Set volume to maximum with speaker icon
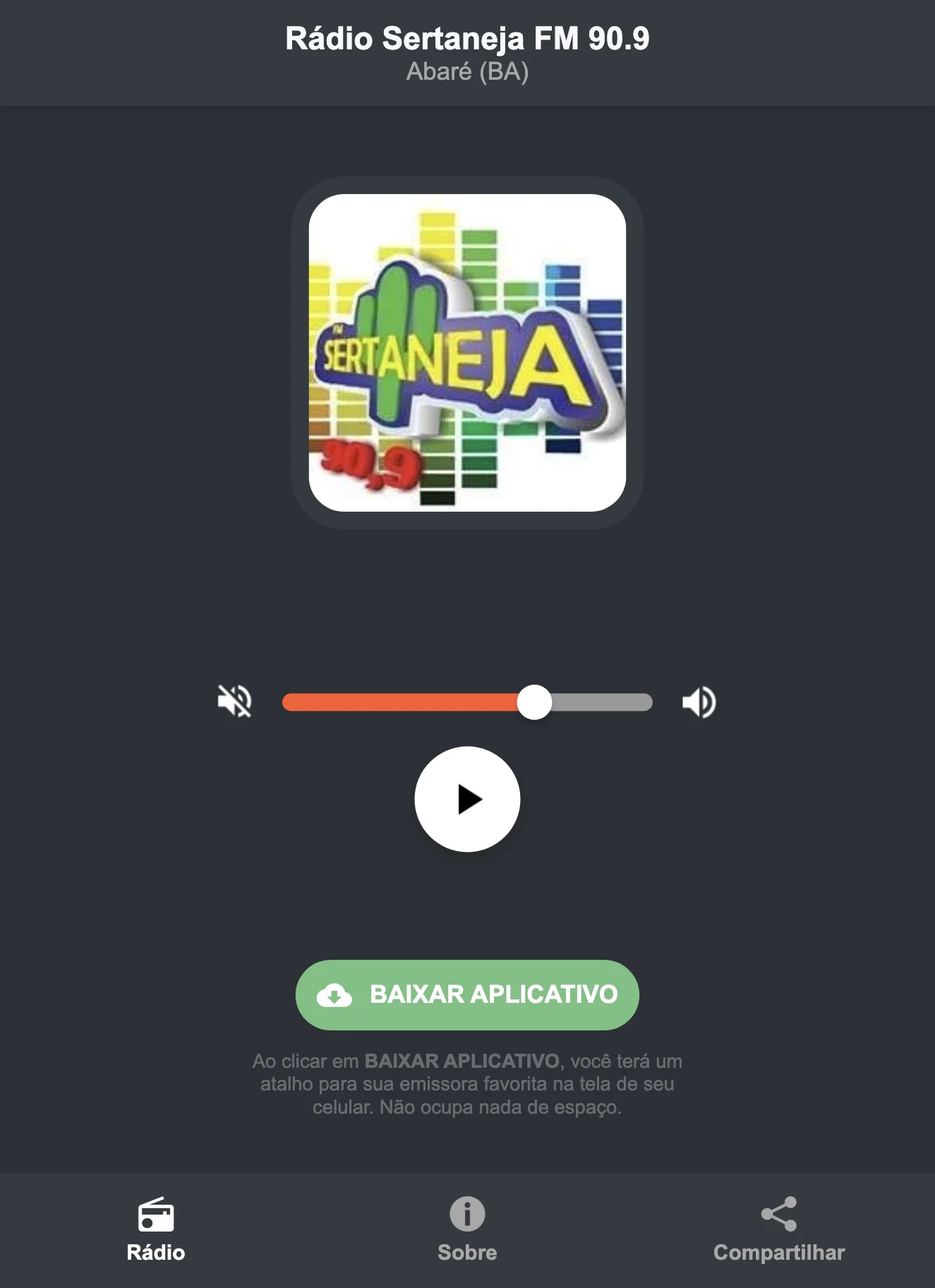The height and width of the screenshot is (1288, 935). 699,701
